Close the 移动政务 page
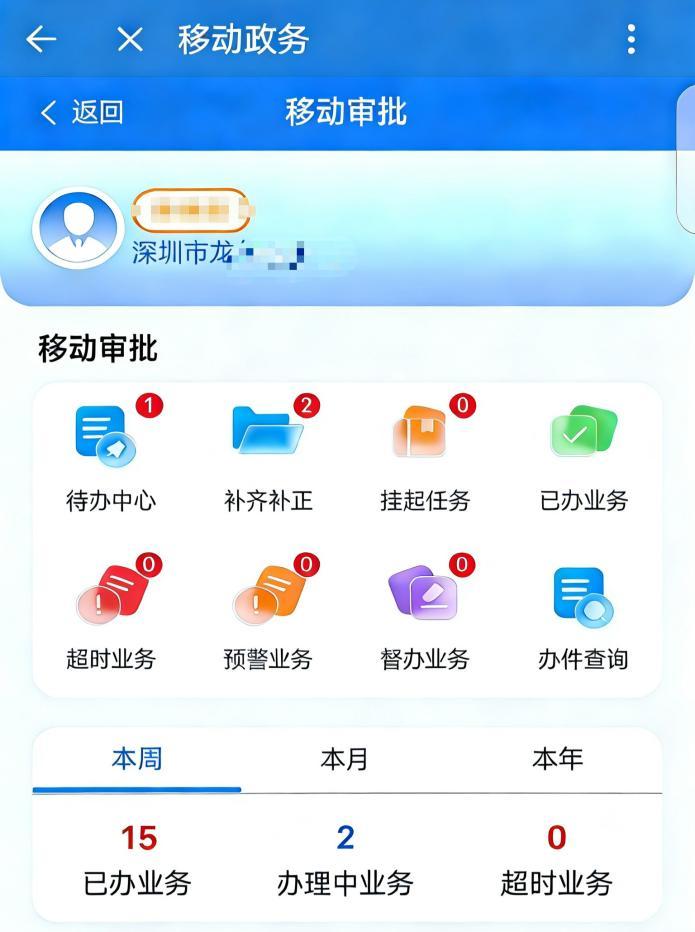This screenshot has width=695, height=932. (130, 40)
